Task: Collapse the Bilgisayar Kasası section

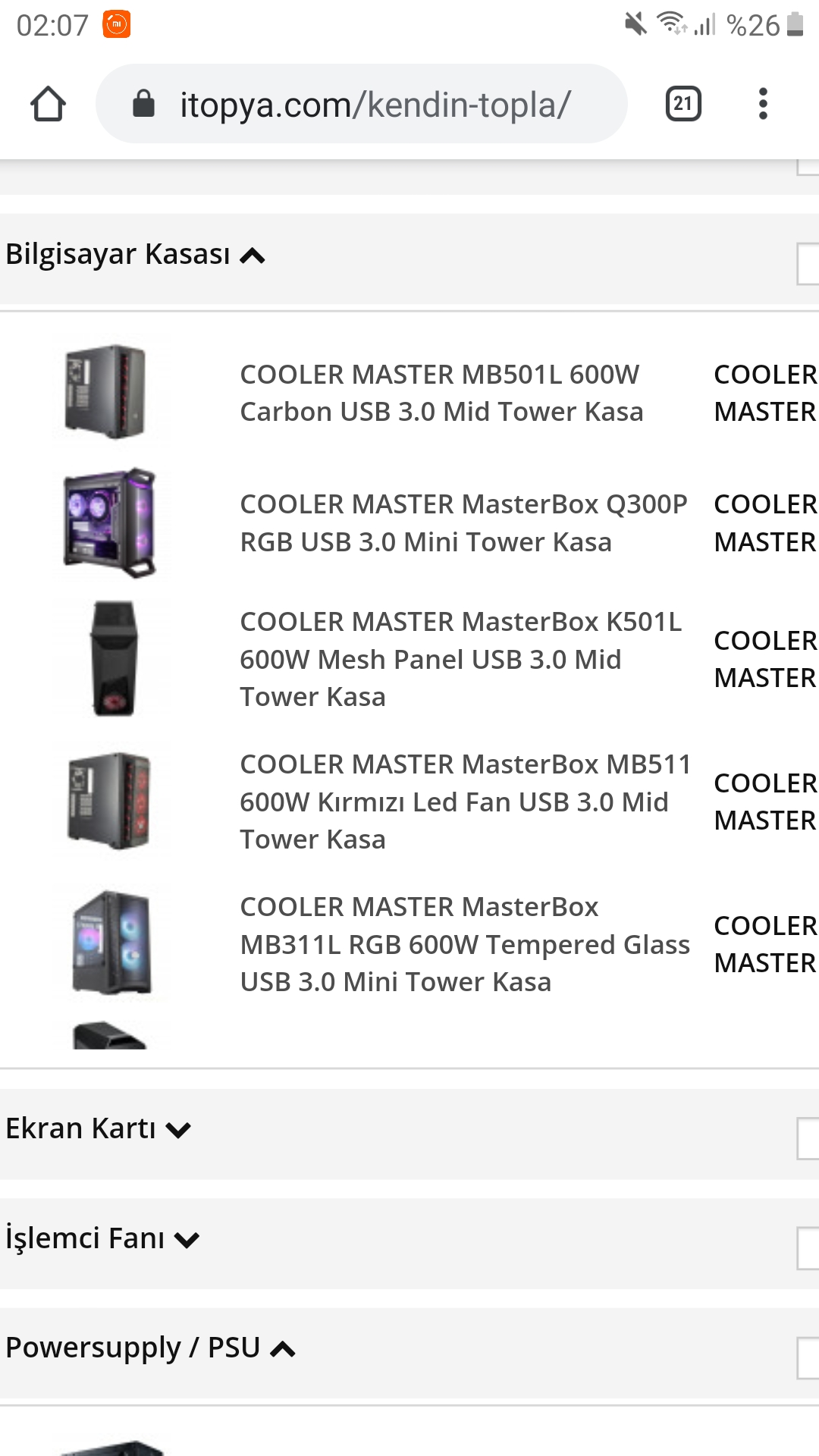Action: [135, 255]
